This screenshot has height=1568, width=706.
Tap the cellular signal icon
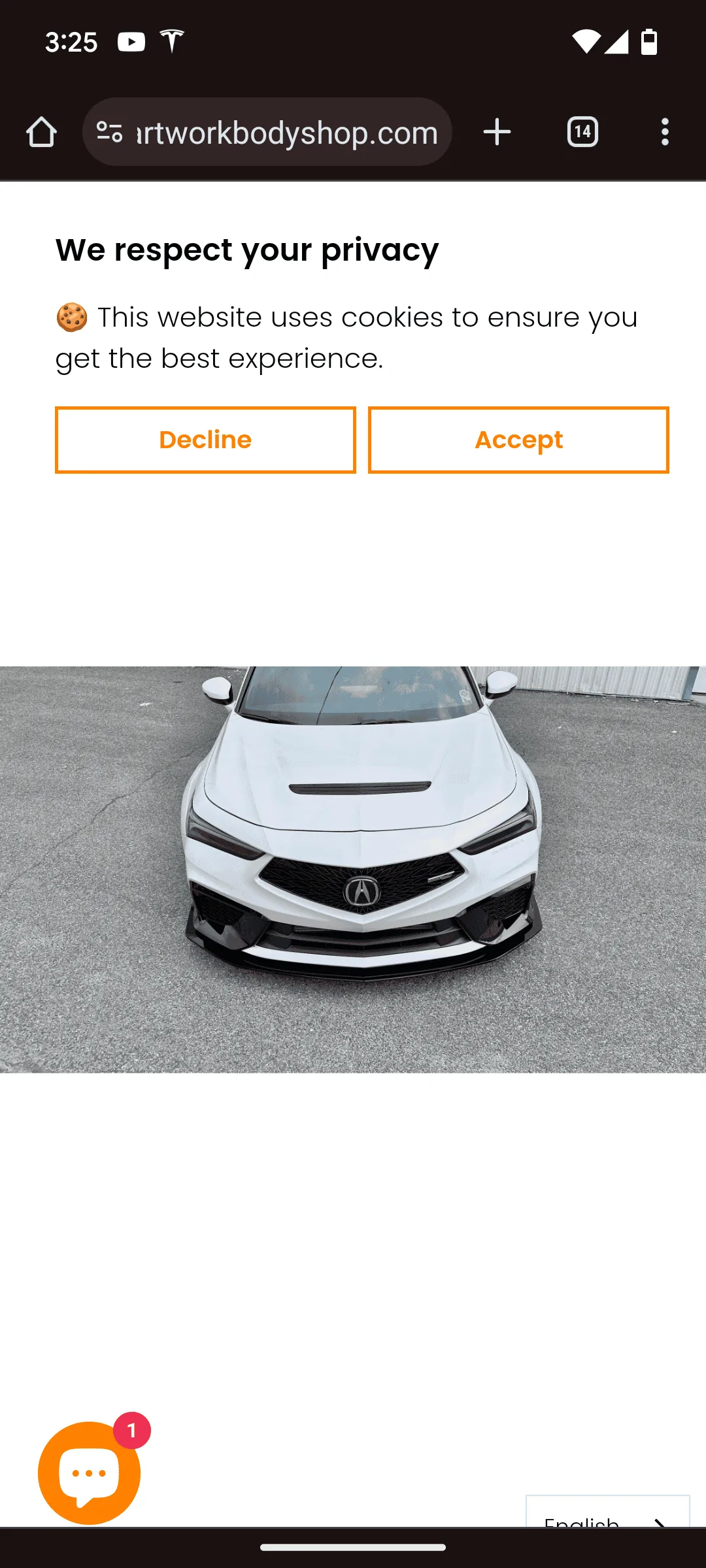(616, 42)
